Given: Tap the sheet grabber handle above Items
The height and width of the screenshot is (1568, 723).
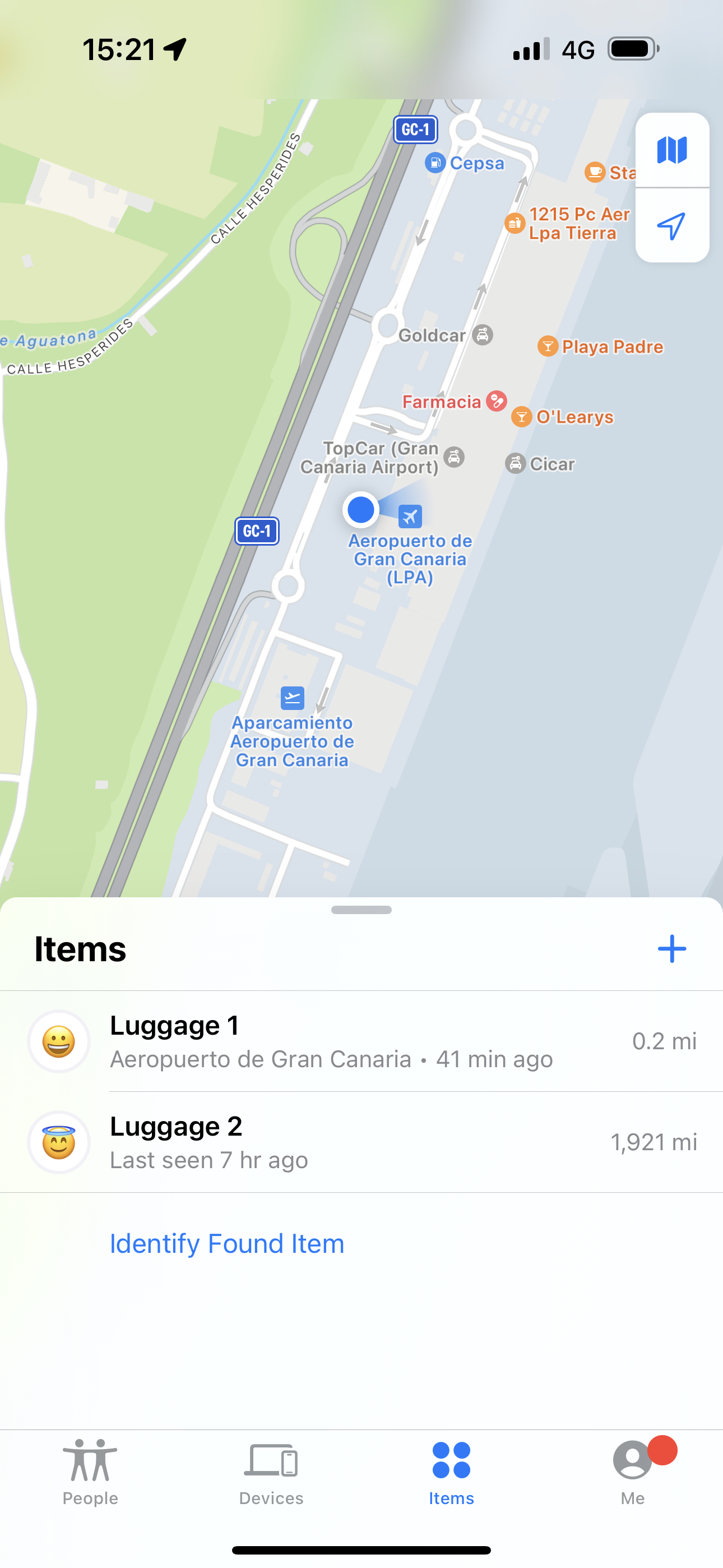Looking at the screenshot, I should click(361, 910).
